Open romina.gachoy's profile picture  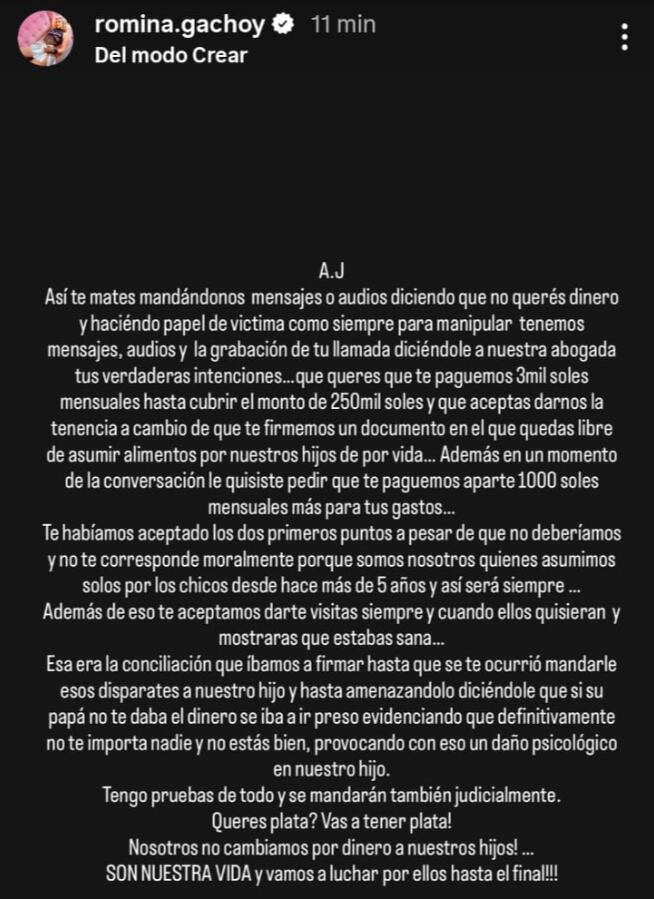pos(46,39)
